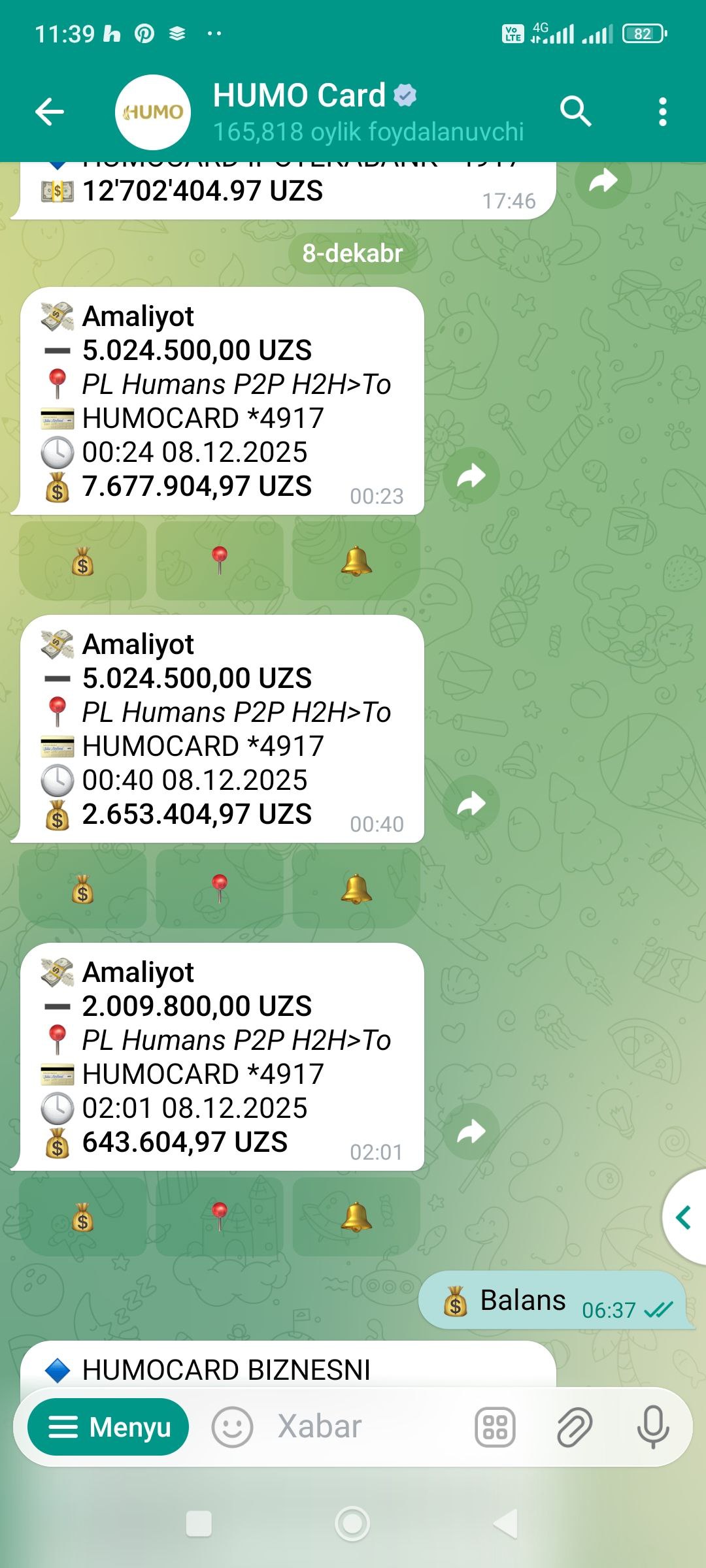Open the emoji picker
The image size is (706, 1568).
(x=232, y=1427)
